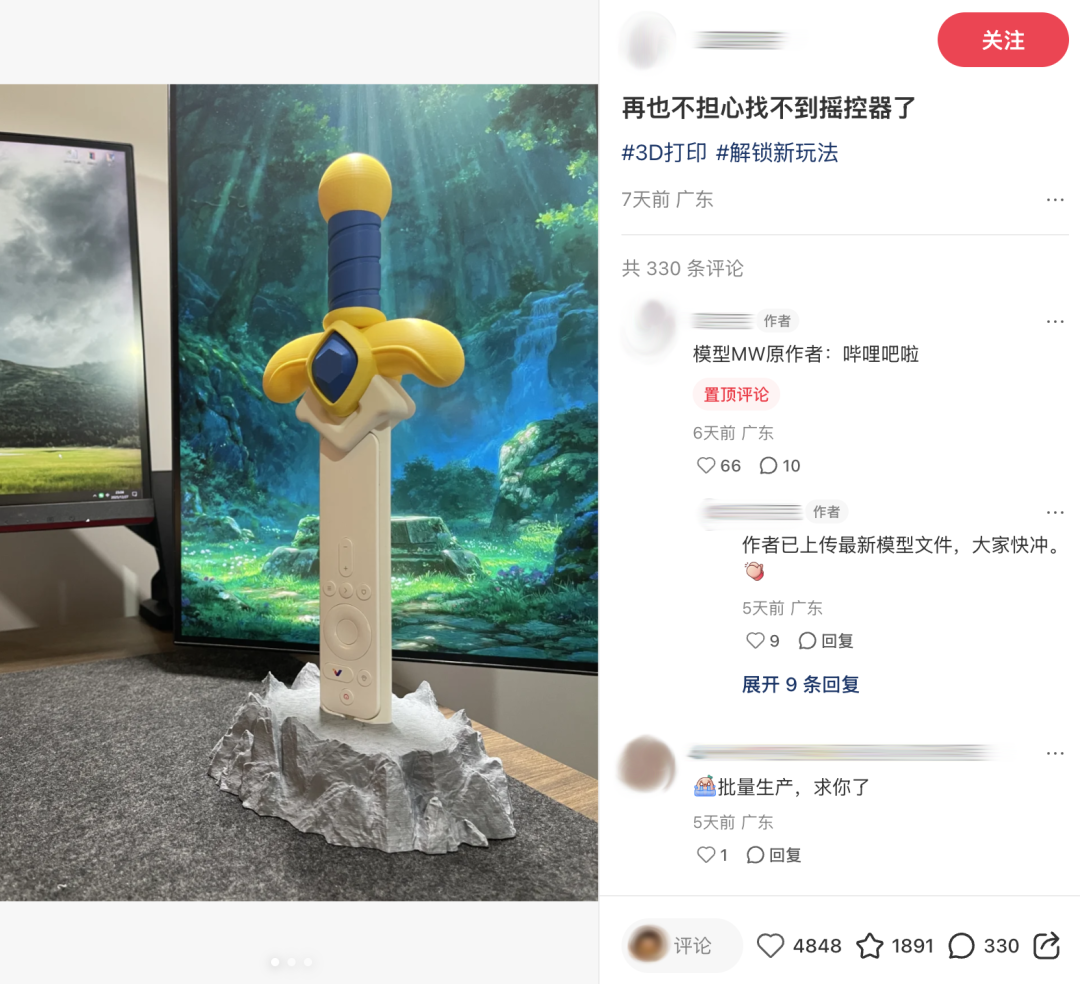Favorite the post via the star icon

point(870,945)
